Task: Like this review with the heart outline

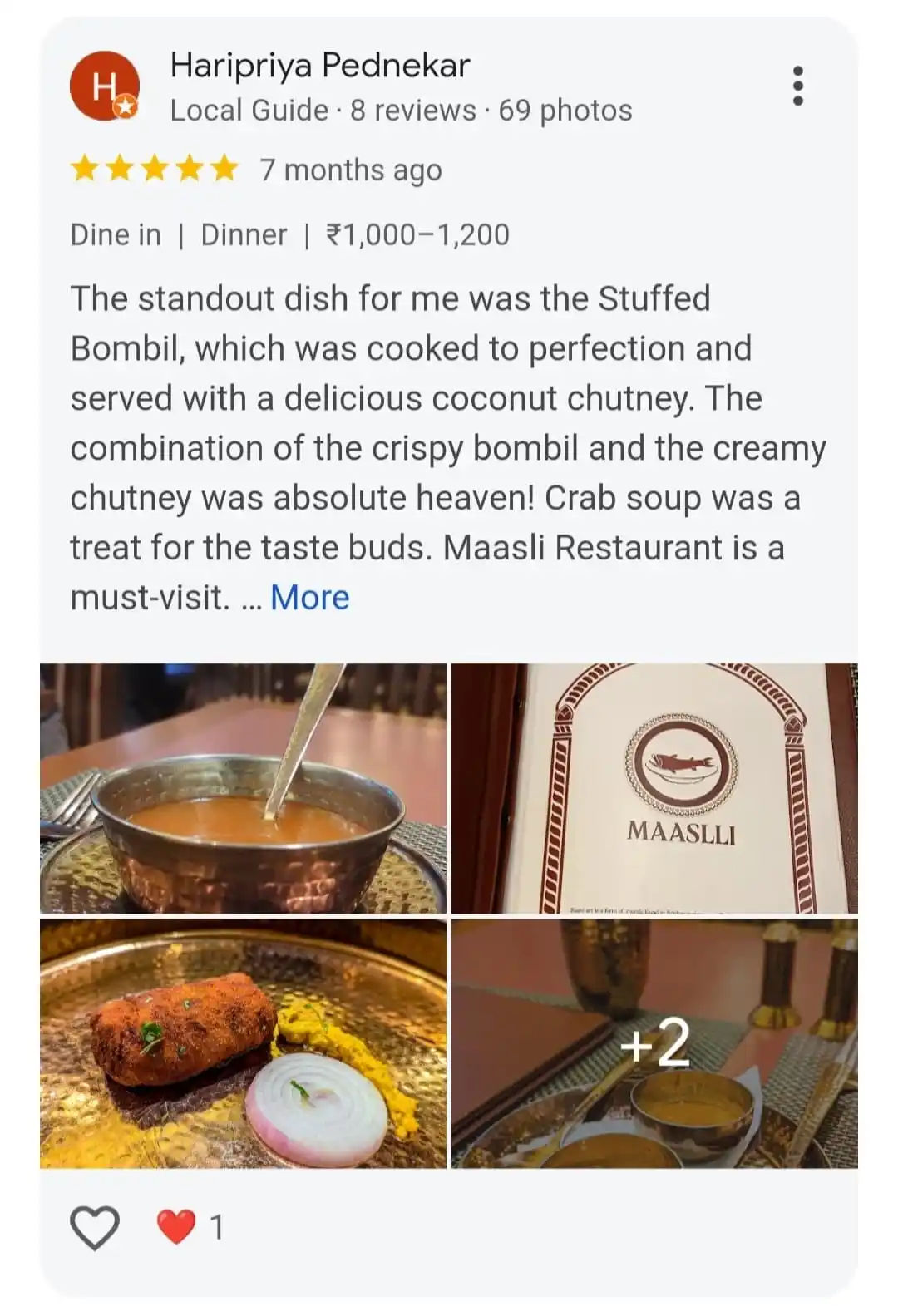Action: (94, 1227)
